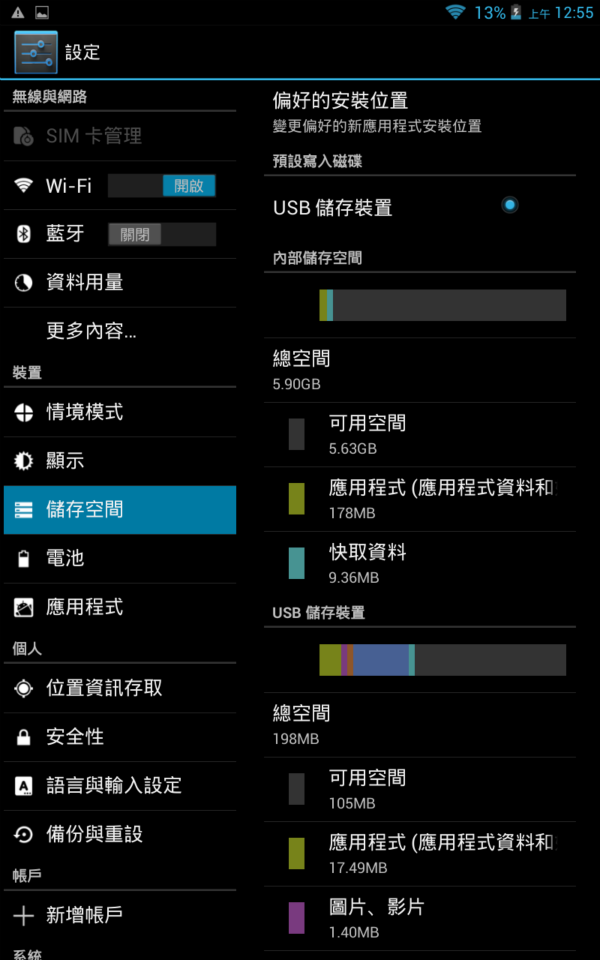Open 應用程式 in the left menu
The height and width of the screenshot is (960, 600).
click(x=120, y=607)
